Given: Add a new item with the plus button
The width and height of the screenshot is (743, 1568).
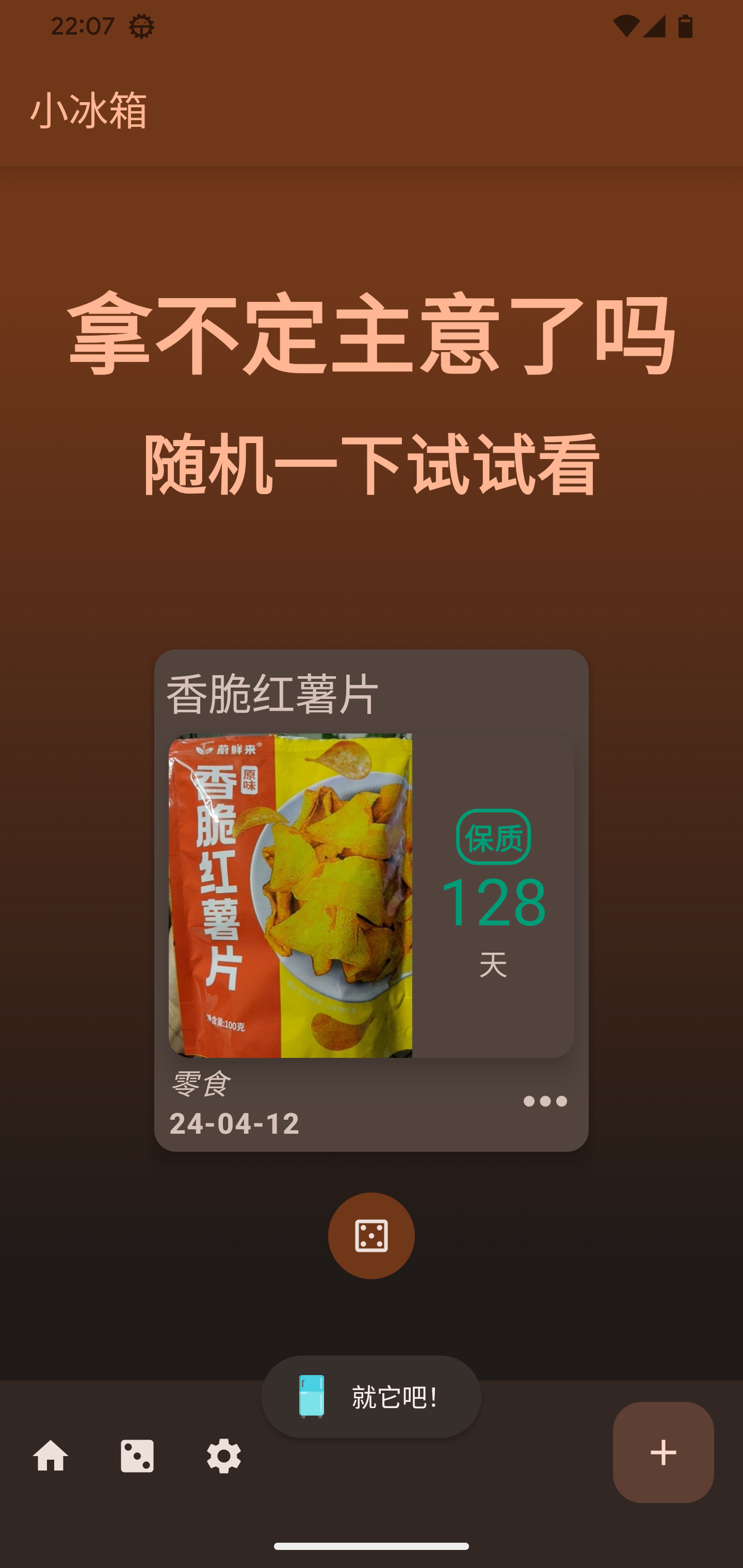Looking at the screenshot, I should (x=663, y=1452).
